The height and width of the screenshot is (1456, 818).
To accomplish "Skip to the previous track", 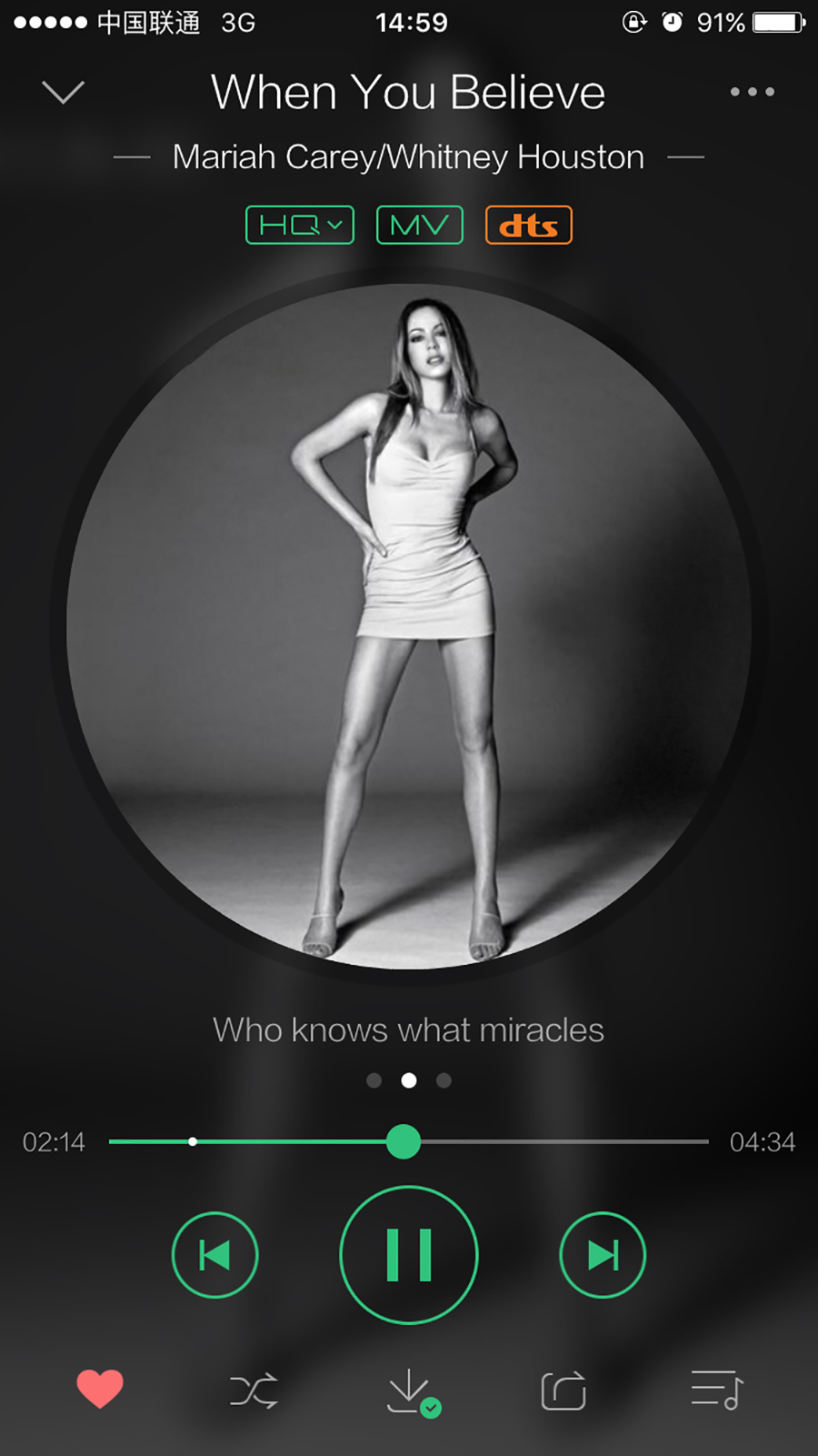I will click(x=215, y=1255).
